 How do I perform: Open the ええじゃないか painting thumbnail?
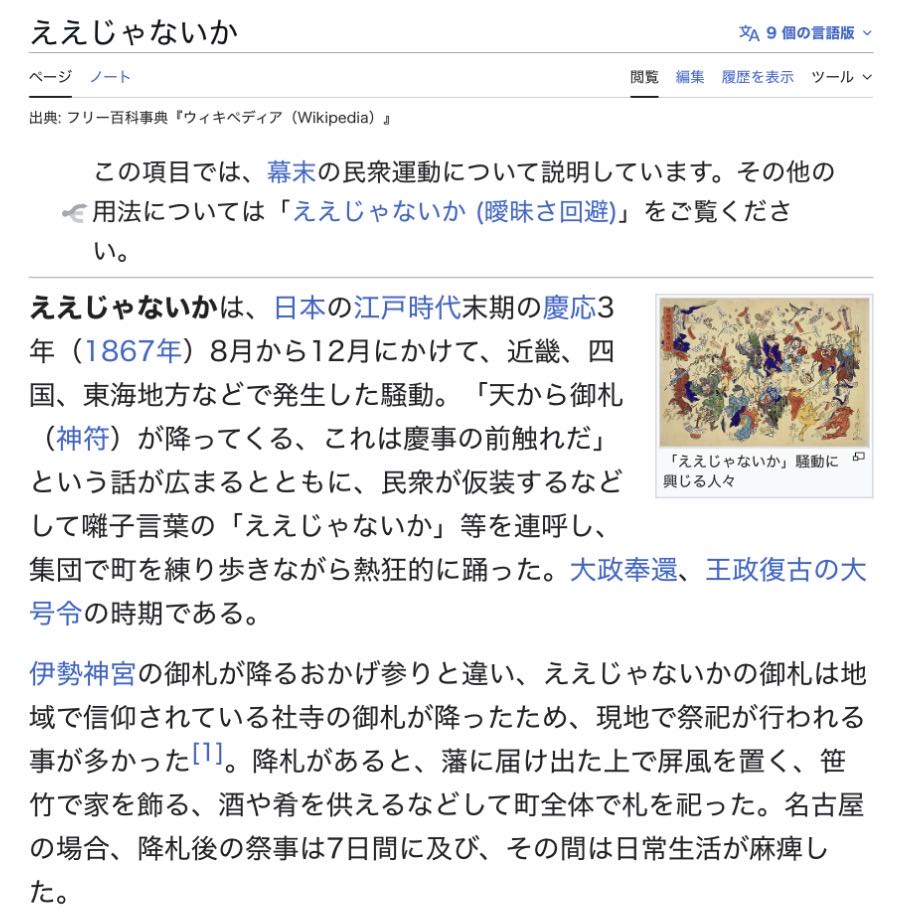tap(764, 372)
